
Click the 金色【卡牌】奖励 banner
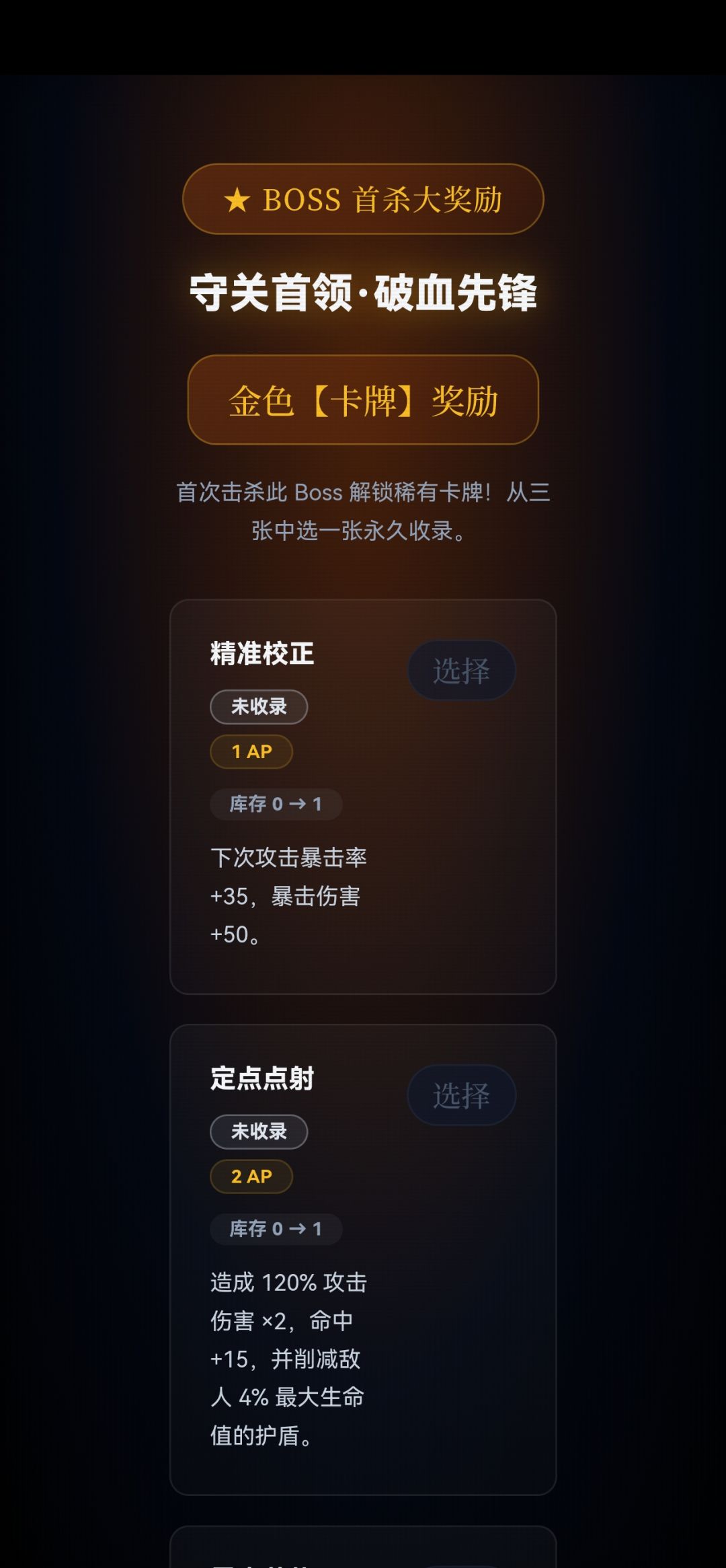click(x=363, y=402)
